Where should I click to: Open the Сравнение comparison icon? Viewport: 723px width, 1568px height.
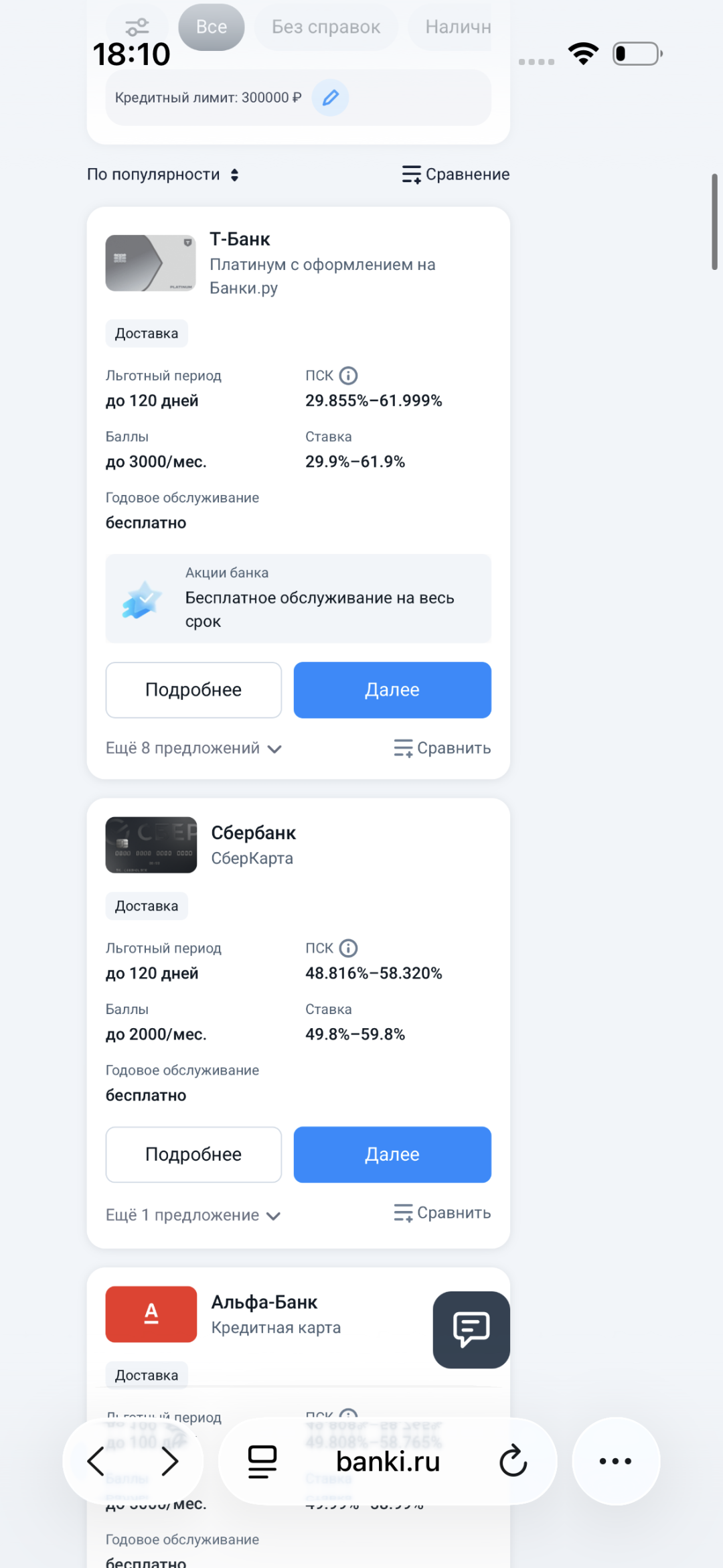tap(411, 173)
